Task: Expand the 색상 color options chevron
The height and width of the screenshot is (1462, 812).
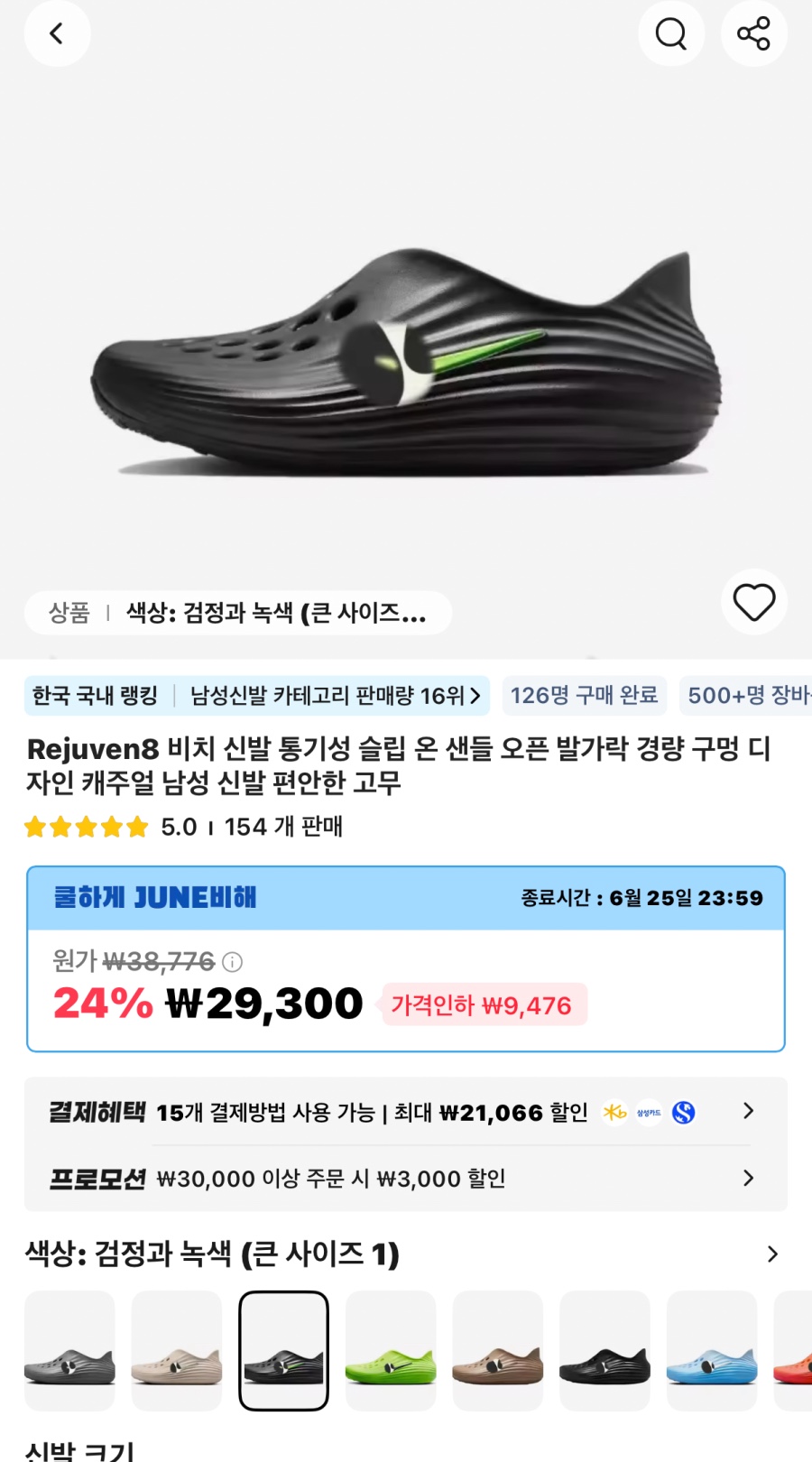Action: (772, 1254)
